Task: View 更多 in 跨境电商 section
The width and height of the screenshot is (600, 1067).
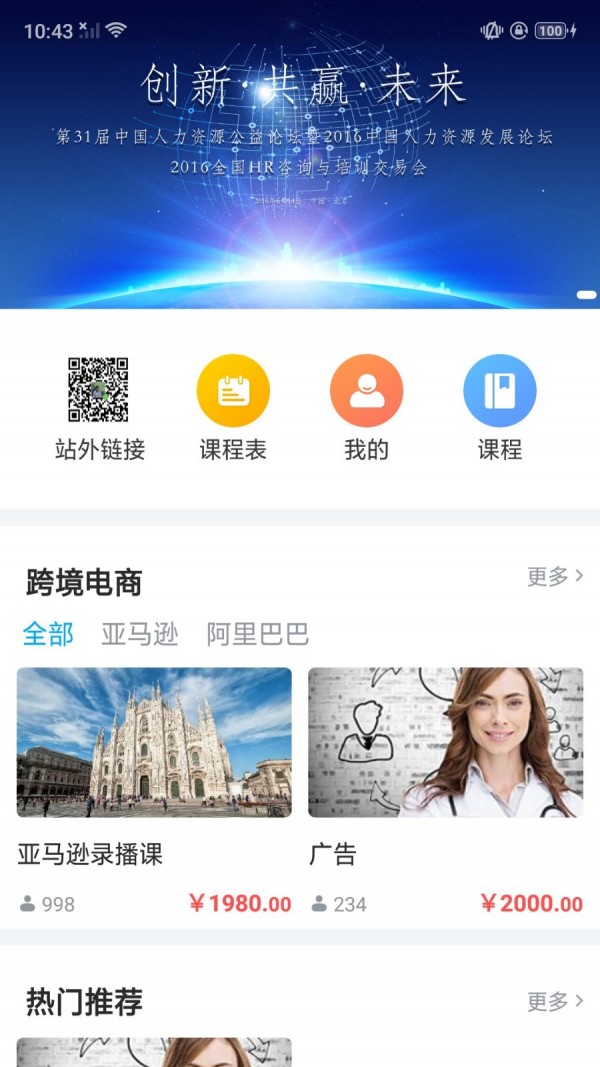Action: [x=555, y=577]
